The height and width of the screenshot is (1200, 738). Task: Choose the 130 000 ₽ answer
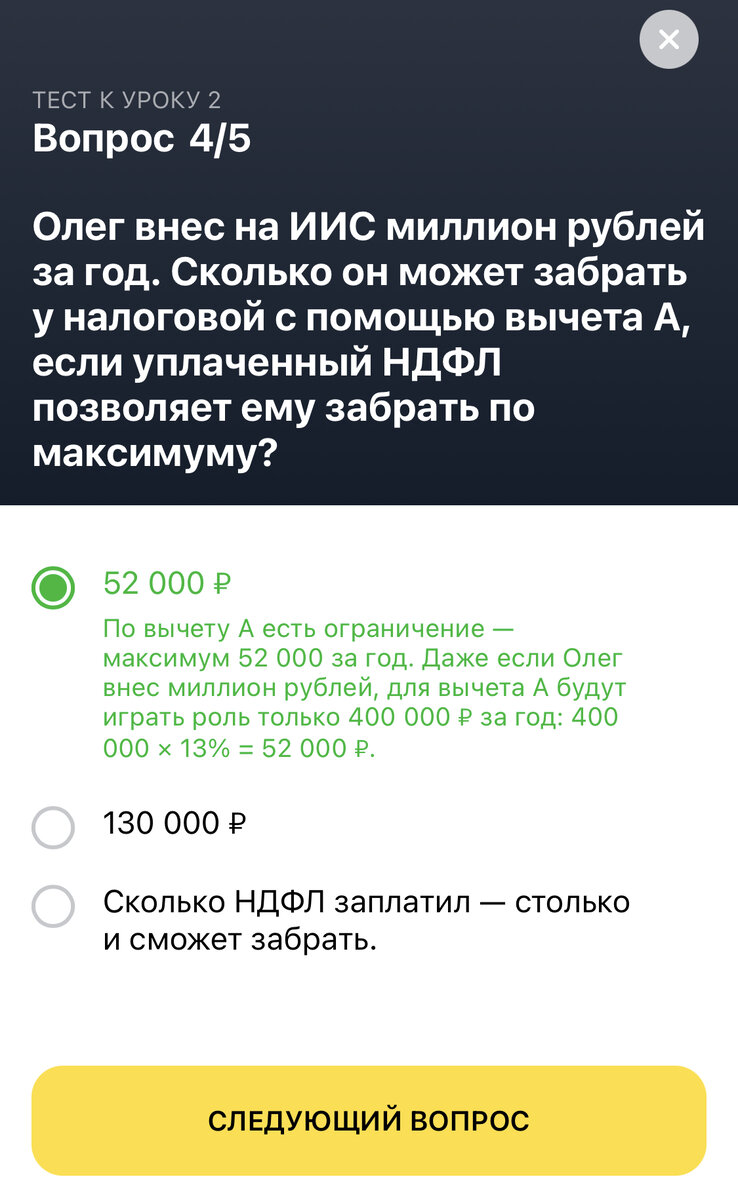pyautogui.click(x=53, y=827)
